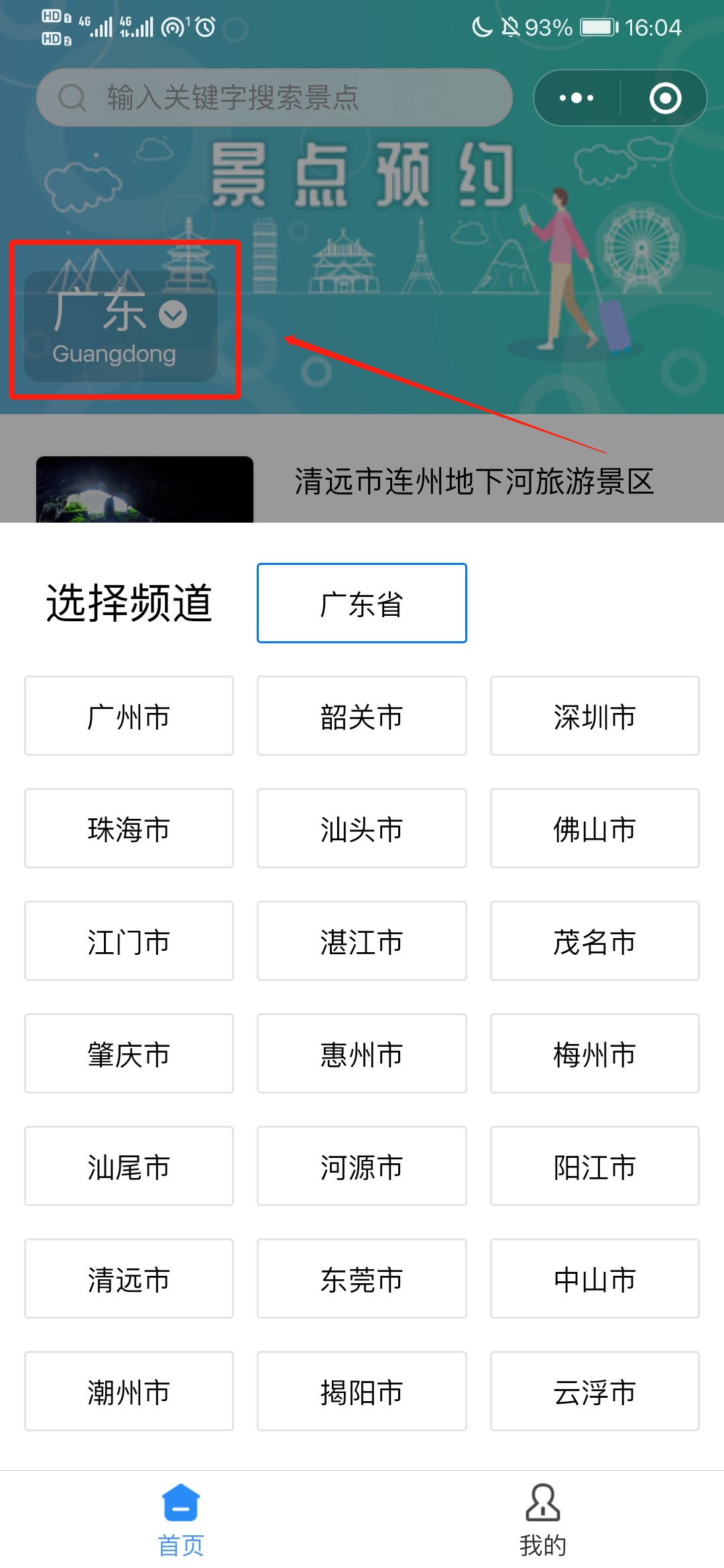This screenshot has width=724, height=1568.
Task: Select 清远市 city
Action: (129, 1279)
